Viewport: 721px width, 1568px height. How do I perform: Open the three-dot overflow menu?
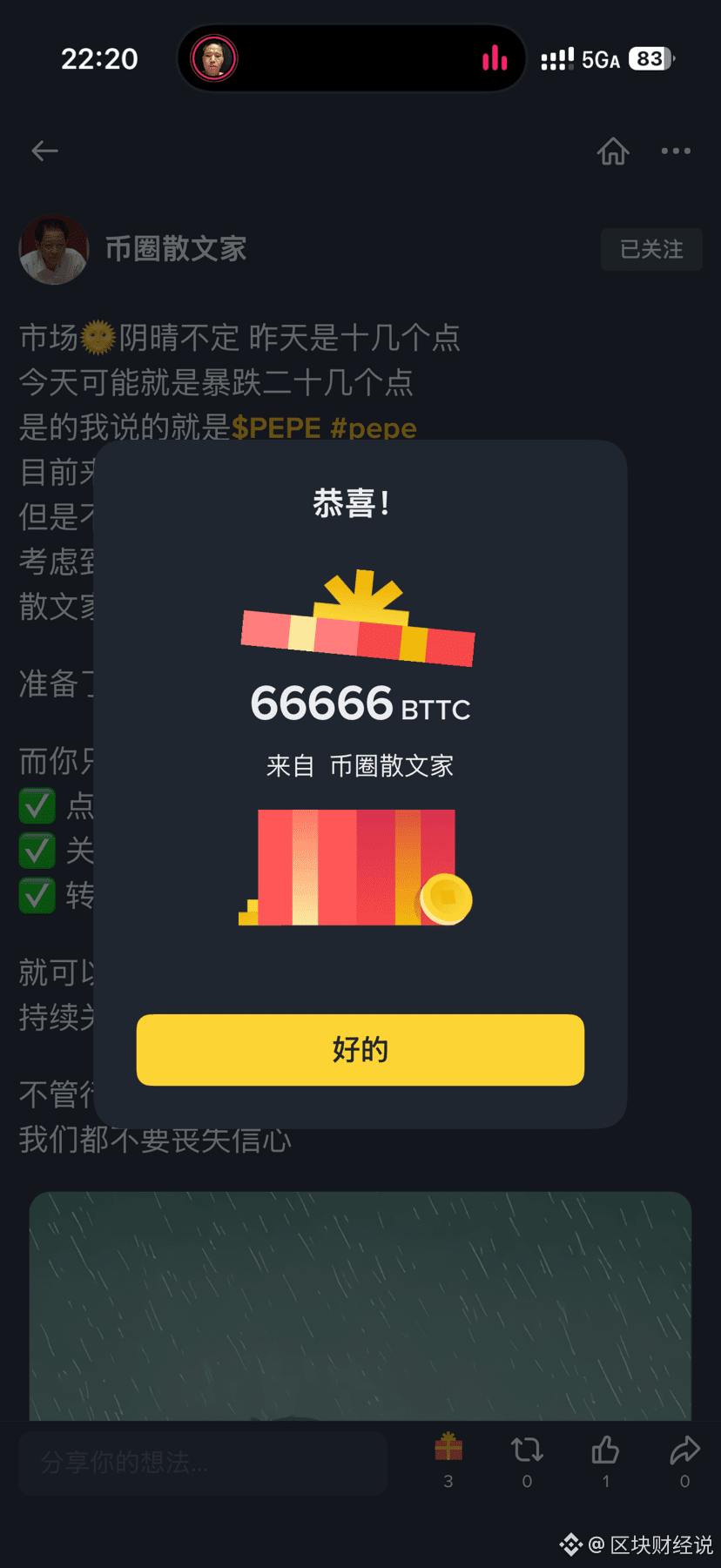pos(676,151)
